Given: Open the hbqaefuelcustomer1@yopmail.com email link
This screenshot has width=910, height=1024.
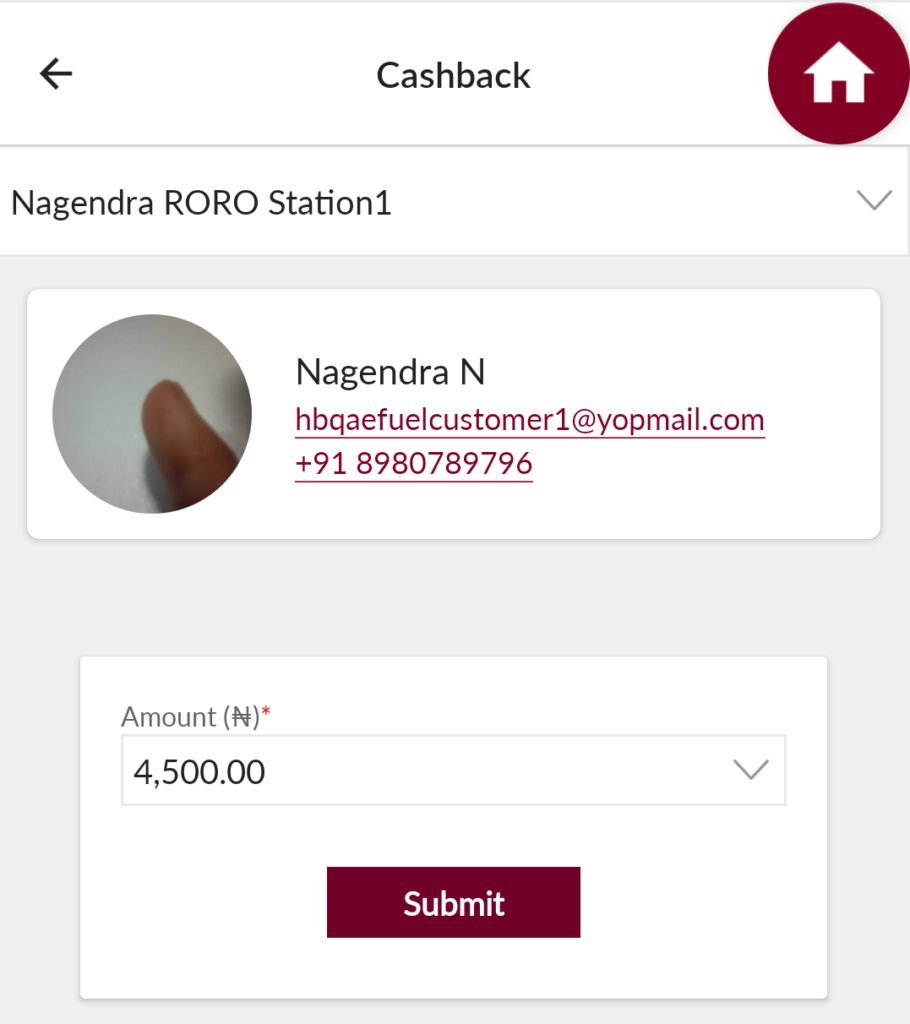Looking at the screenshot, I should tap(530, 420).
